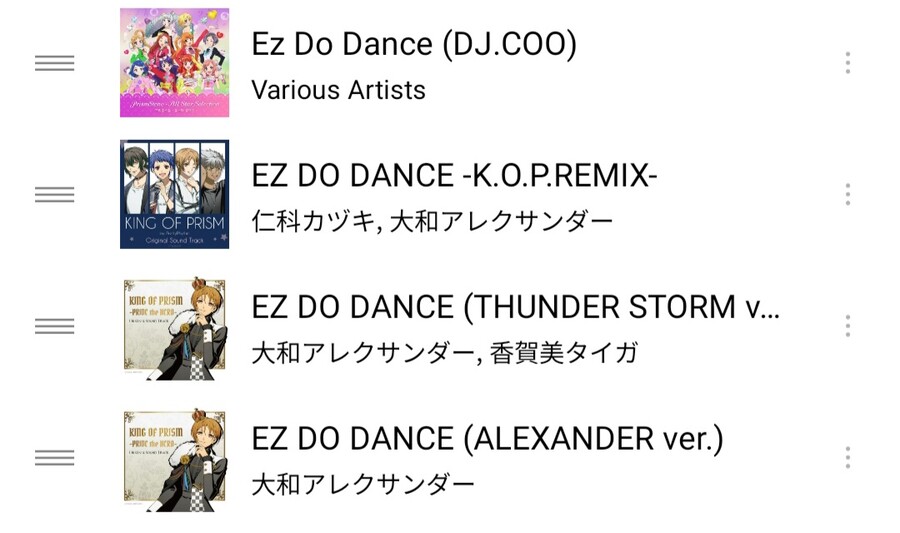
Task: Tap the reorder handle beside -K.O.P.REMIX-
Action: (55, 194)
